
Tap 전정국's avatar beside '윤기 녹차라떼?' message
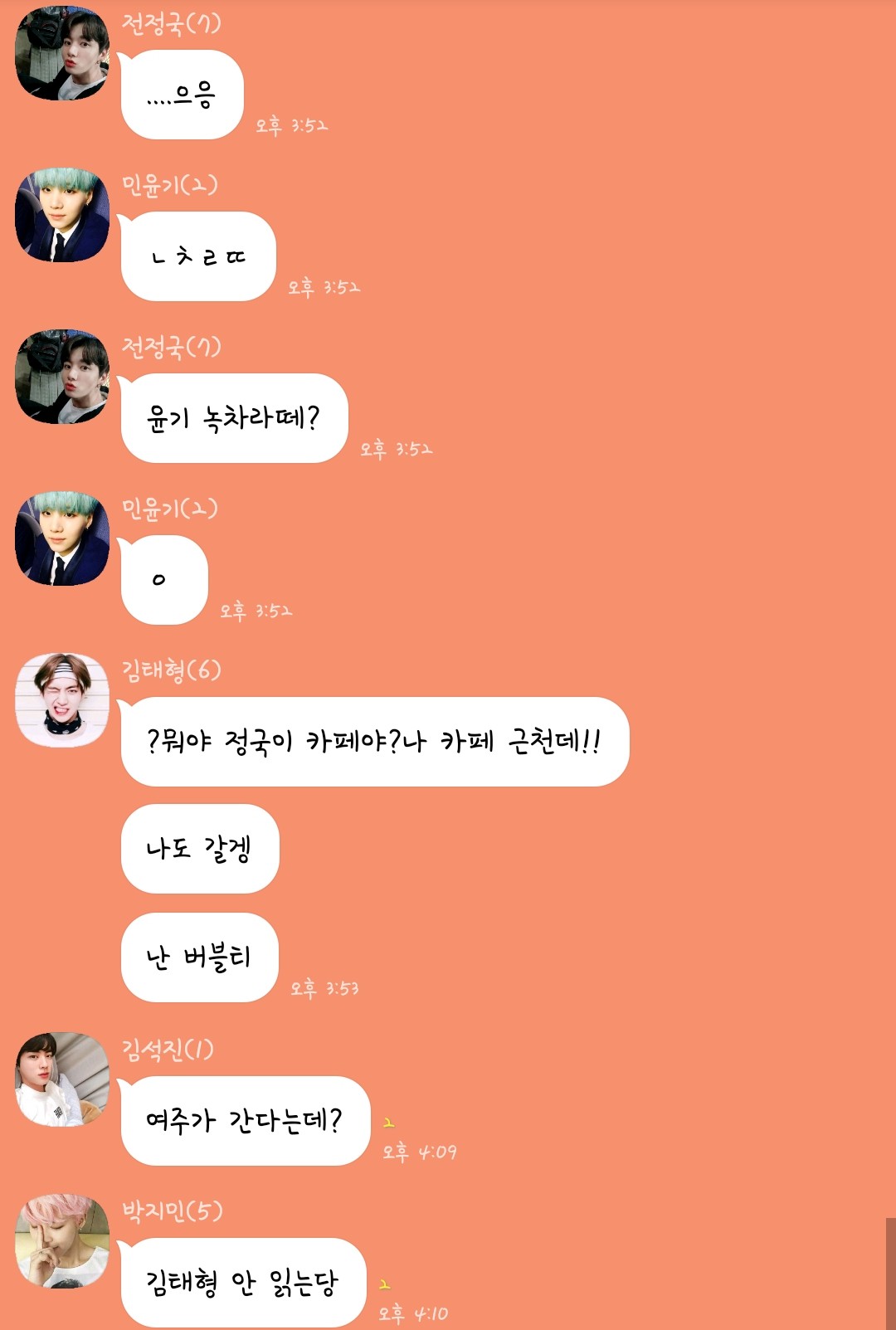point(62,377)
